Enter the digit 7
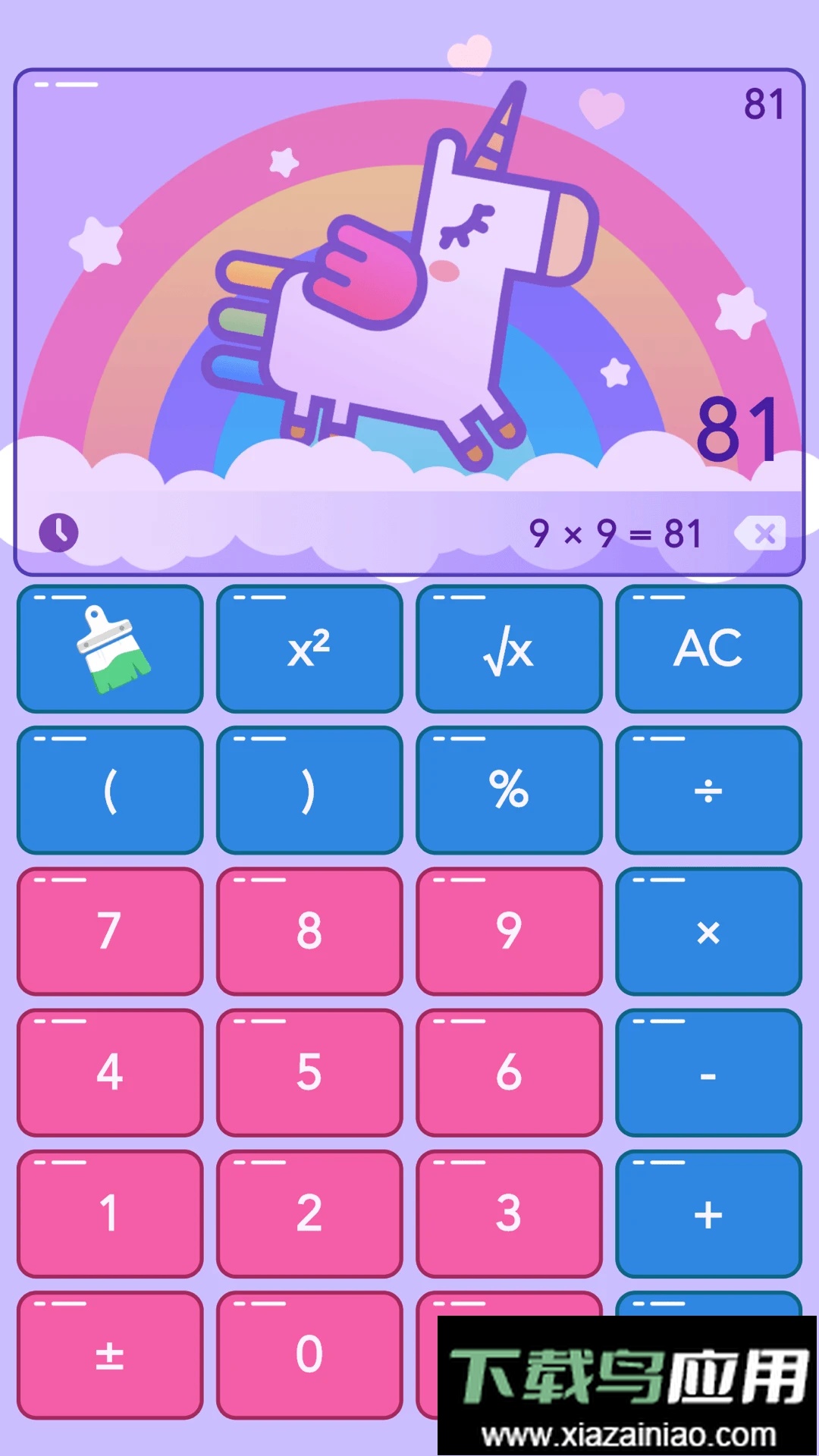The width and height of the screenshot is (819, 1456). click(x=111, y=931)
